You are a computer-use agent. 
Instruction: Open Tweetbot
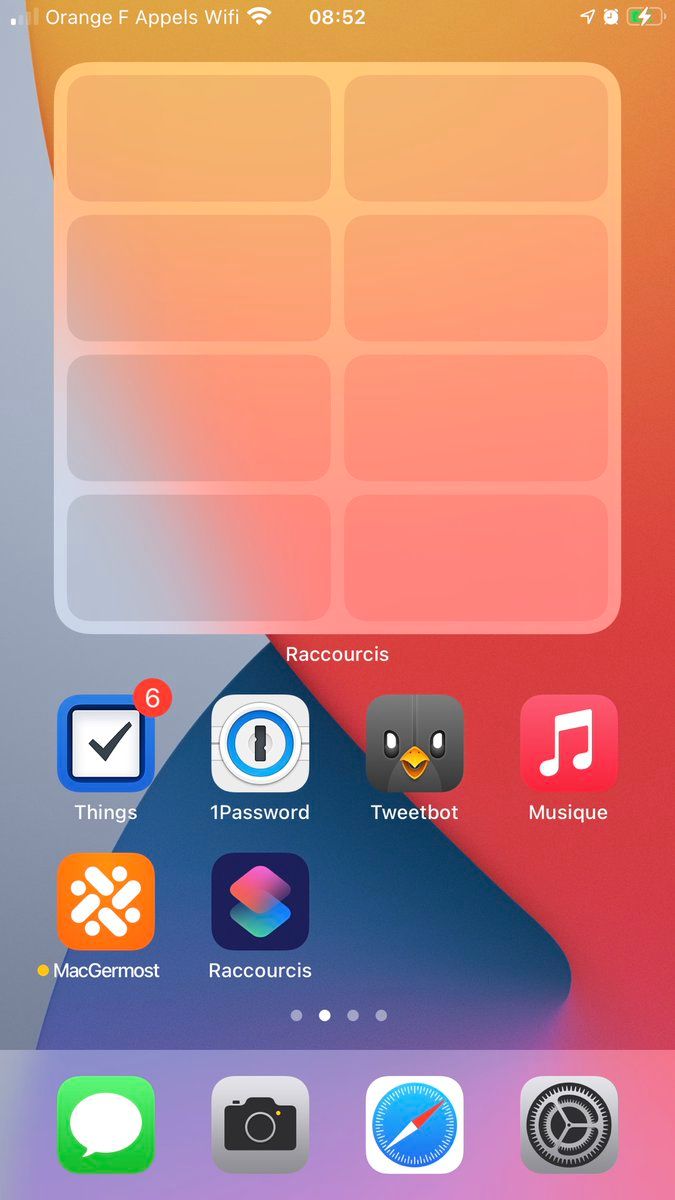(x=414, y=744)
